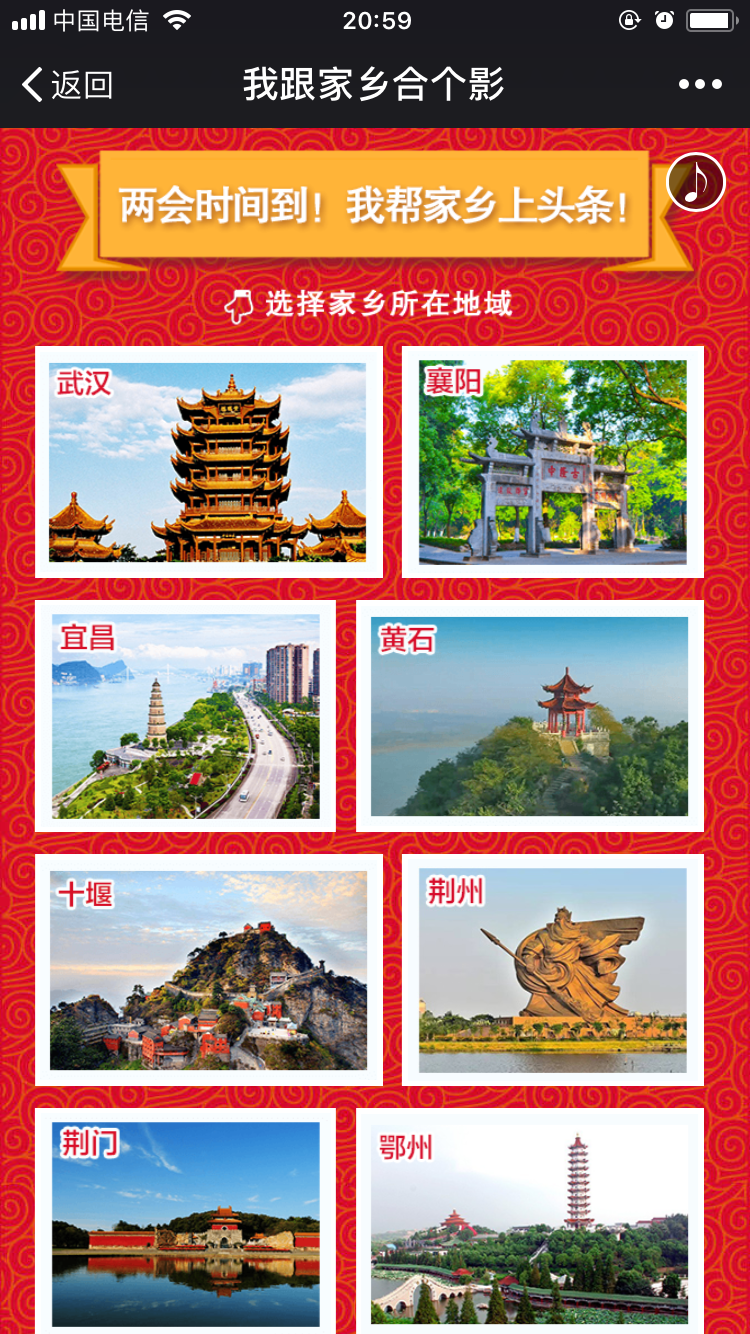Go back via the 返回 button

(66, 85)
